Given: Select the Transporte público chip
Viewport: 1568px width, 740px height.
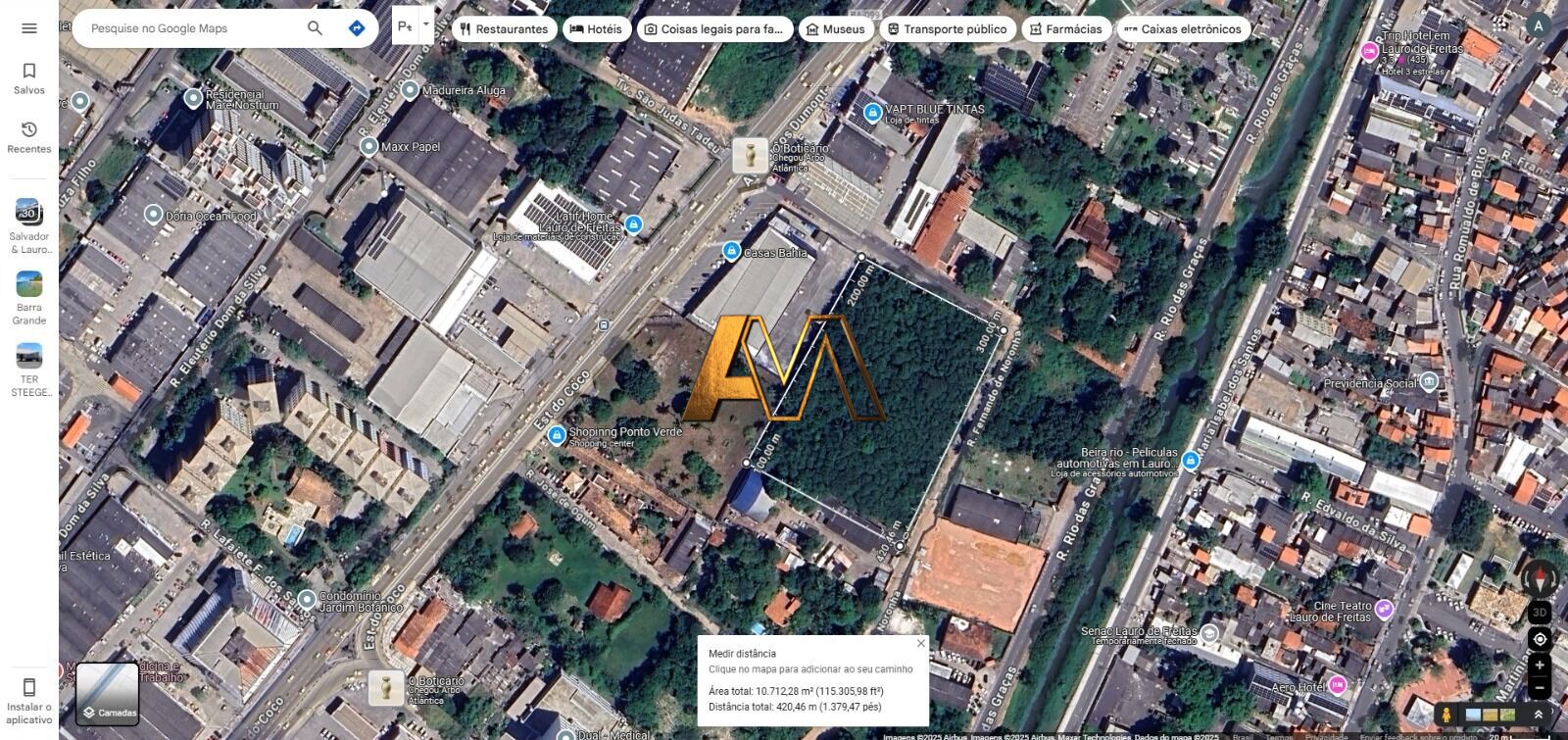Looking at the screenshot, I should (947, 29).
